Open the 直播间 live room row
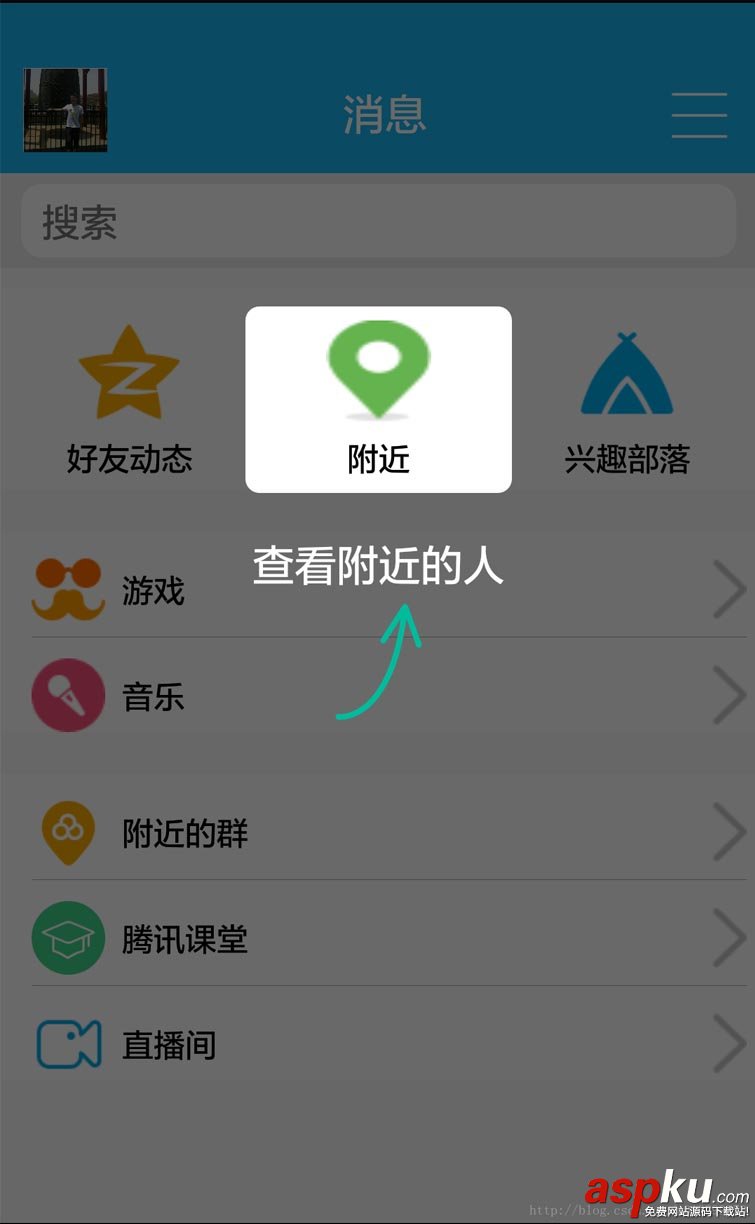Image resolution: width=755 pixels, height=1224 pixels. [x=378, y=1045]
